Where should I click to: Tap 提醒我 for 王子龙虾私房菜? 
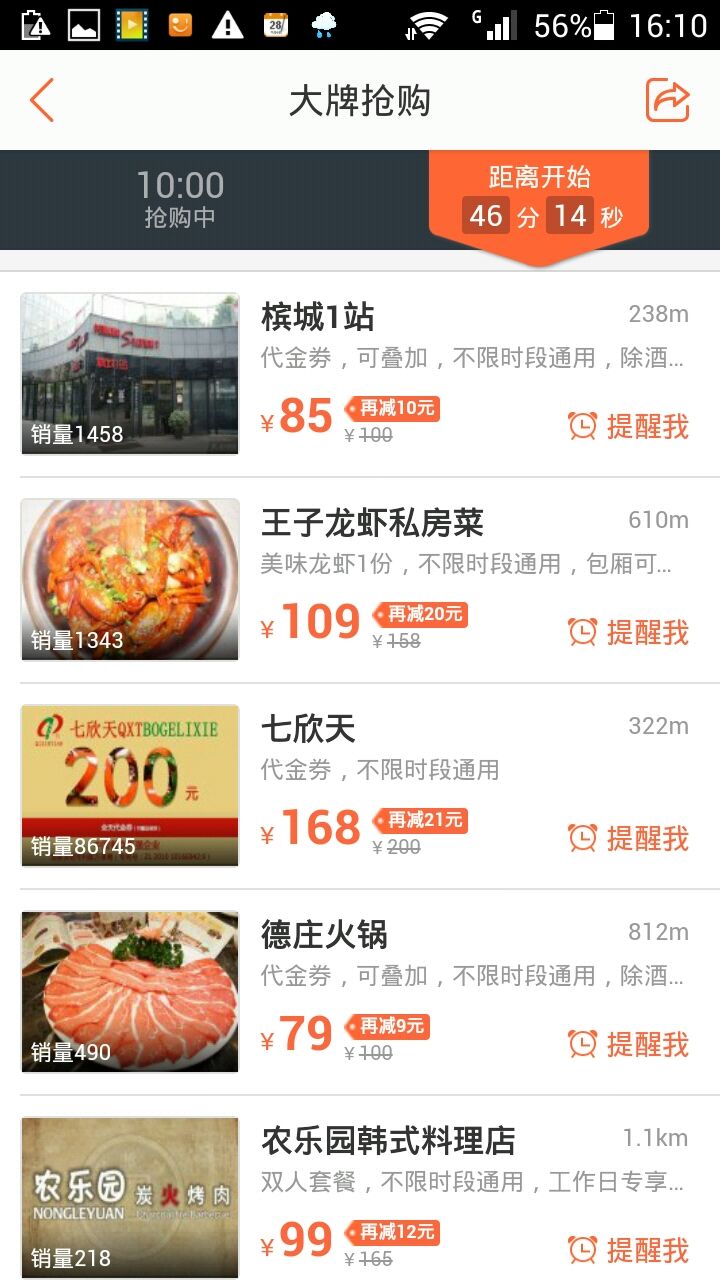[x=629, y=632]
